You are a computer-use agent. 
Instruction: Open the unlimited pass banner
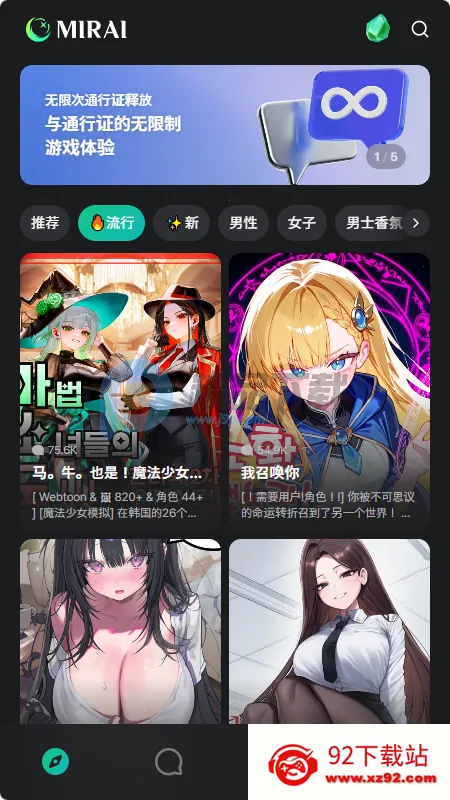coord(225,124)
